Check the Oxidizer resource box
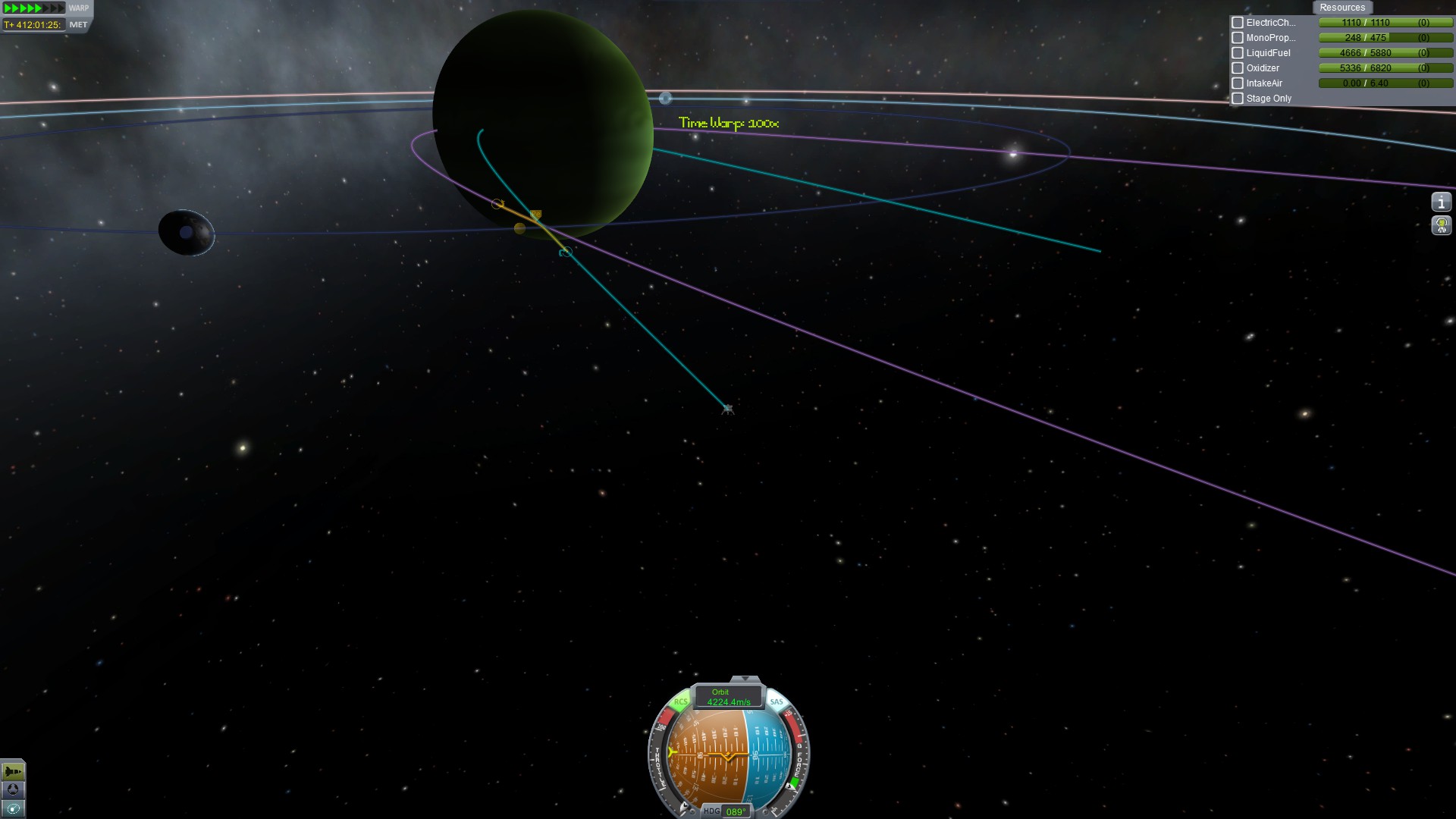The image size is (1456, 819). pos(1238,68)
